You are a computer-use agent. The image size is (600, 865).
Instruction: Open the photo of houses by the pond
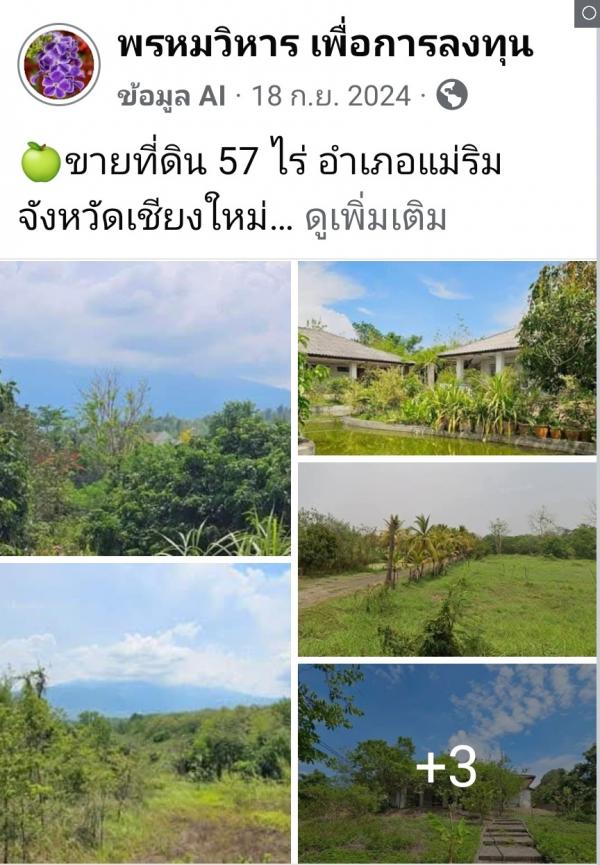coord(446,358)
